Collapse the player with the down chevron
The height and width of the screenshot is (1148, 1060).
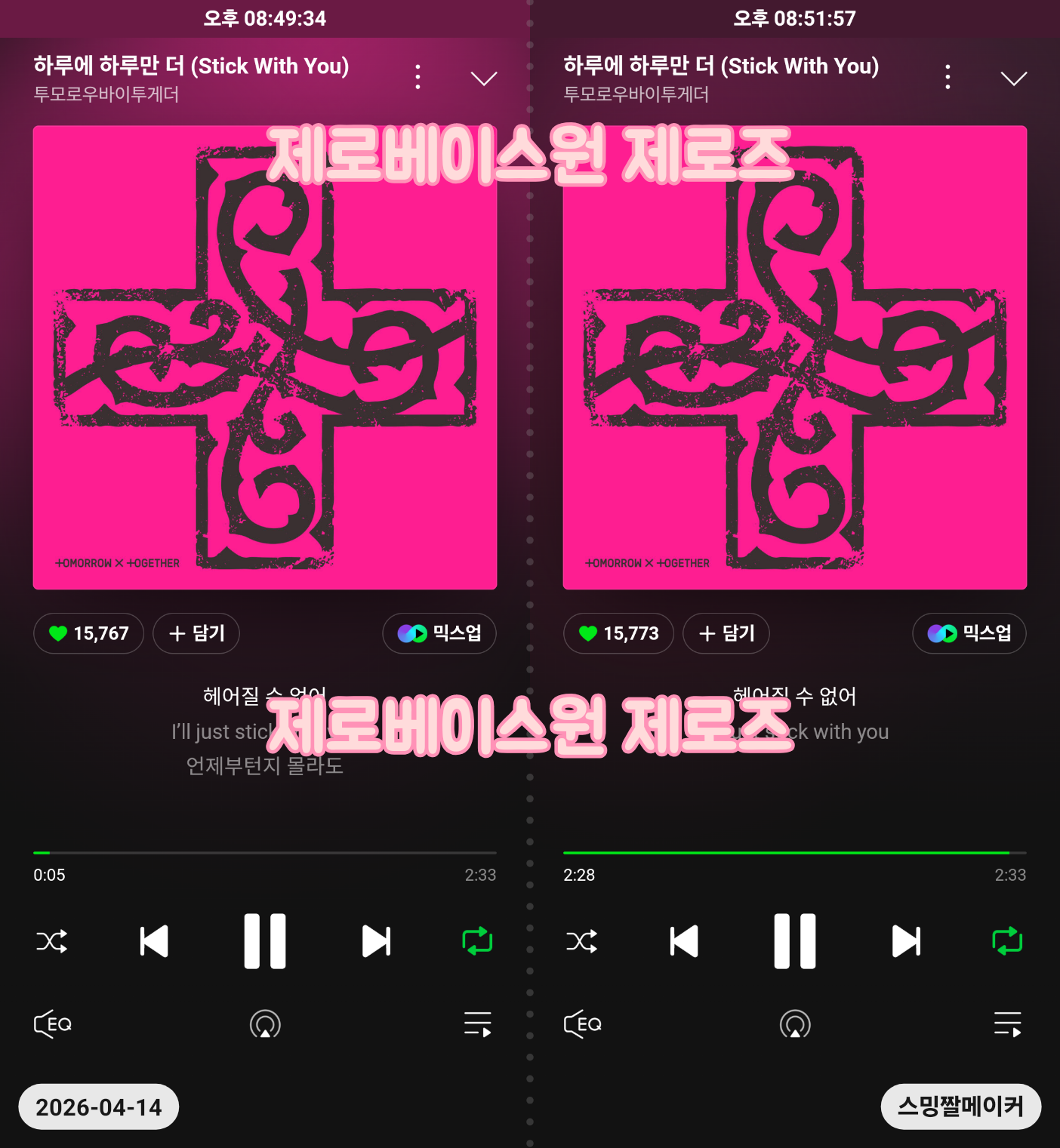[484, 78]
